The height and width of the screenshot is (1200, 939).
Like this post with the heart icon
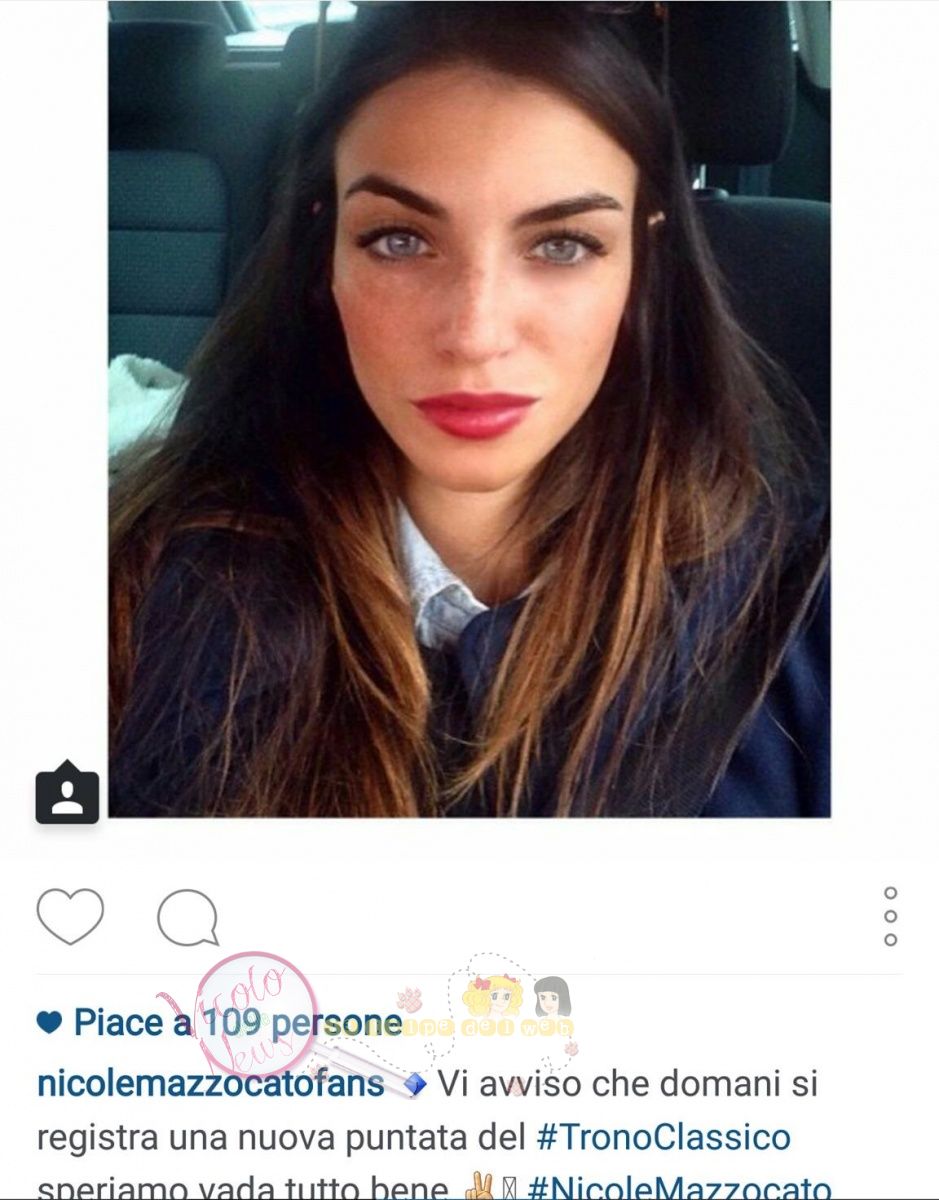(x=70, y=916)
